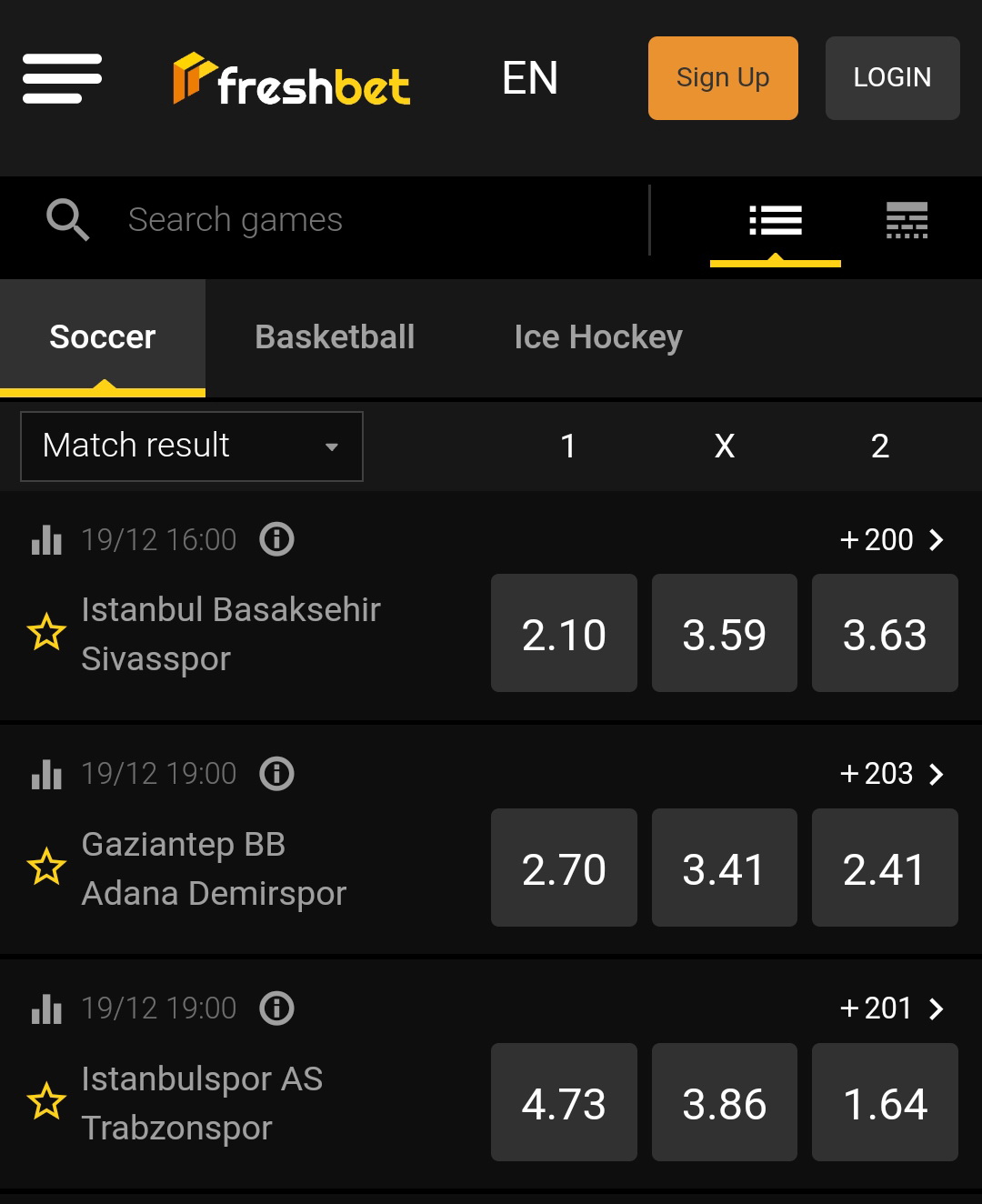Switch to the Ice Hockey tab

coord(597,337)
